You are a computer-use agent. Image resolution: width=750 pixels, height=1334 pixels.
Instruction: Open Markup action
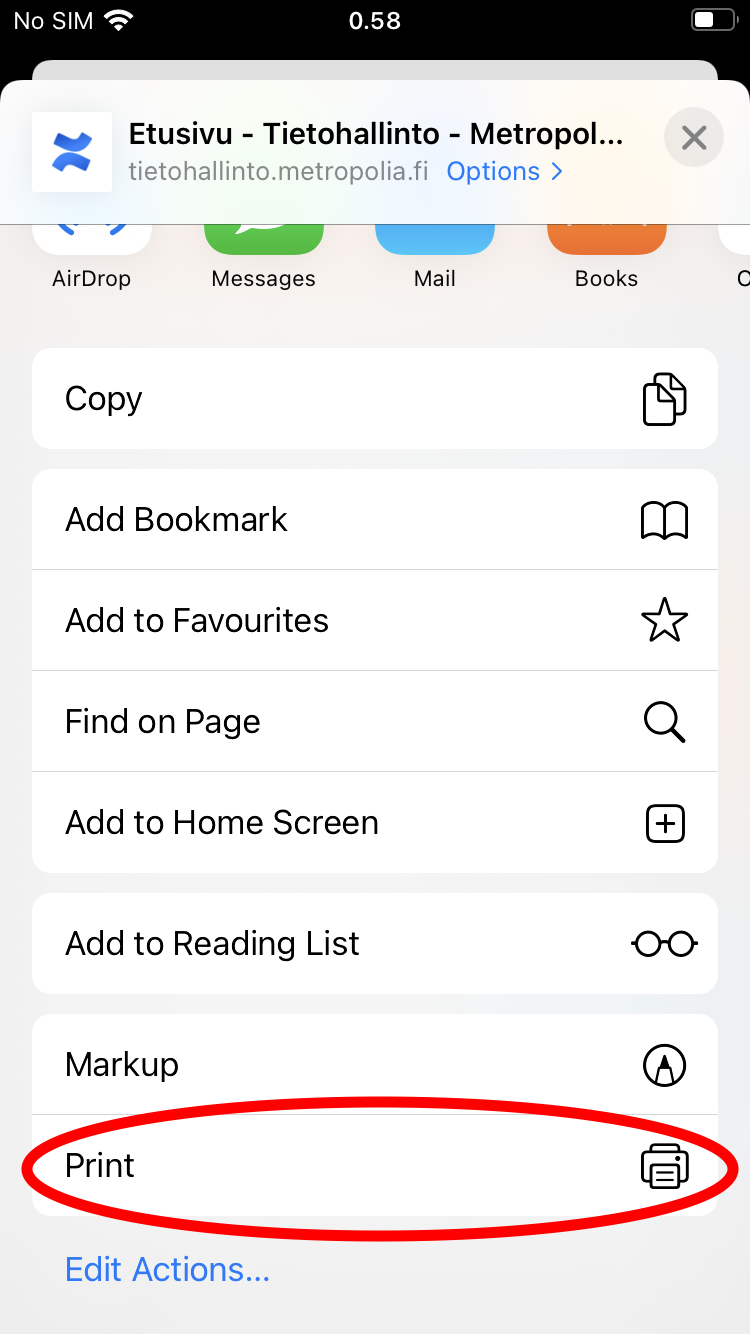(x=375, y=1065)
